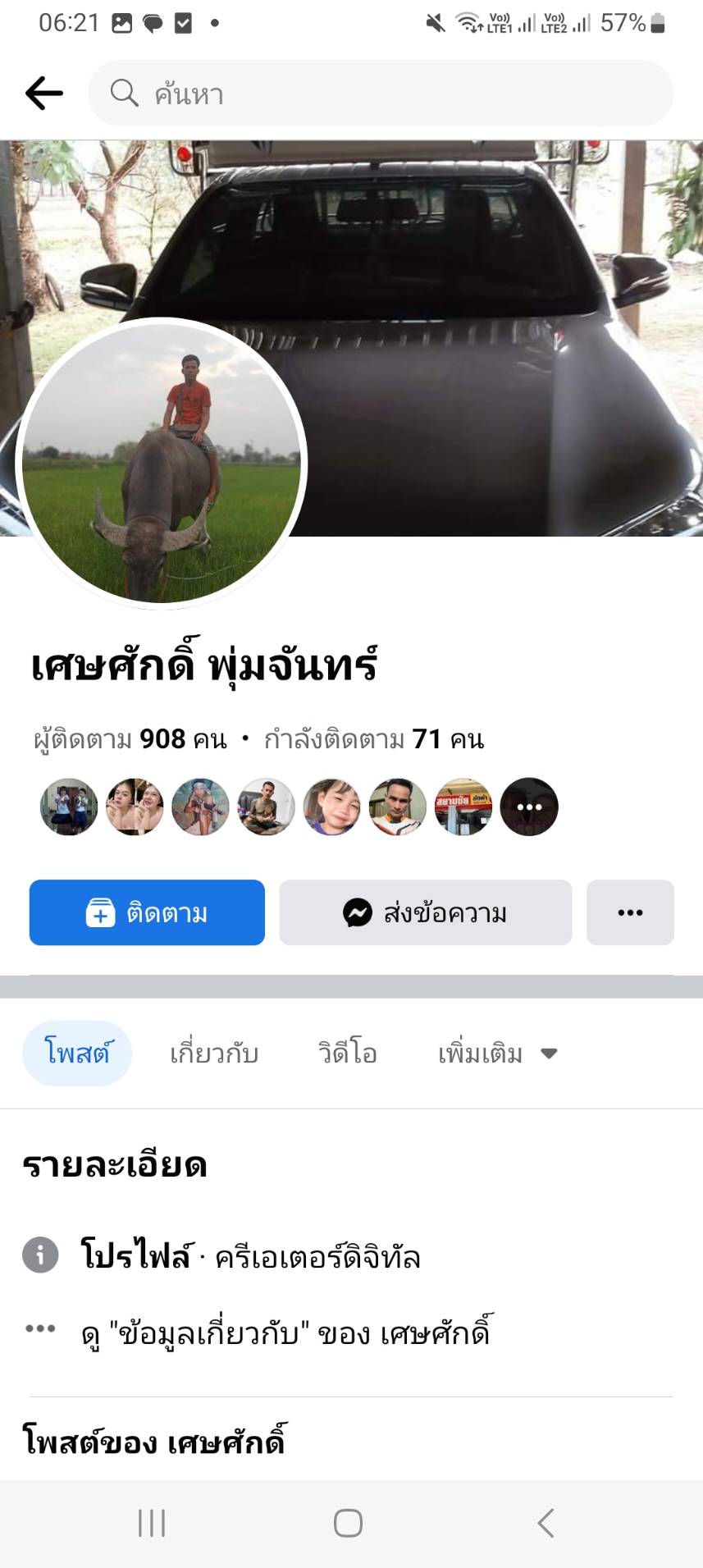
Task: Switch to the เกี่ยวกับ tab
Action: [214, 1053]
